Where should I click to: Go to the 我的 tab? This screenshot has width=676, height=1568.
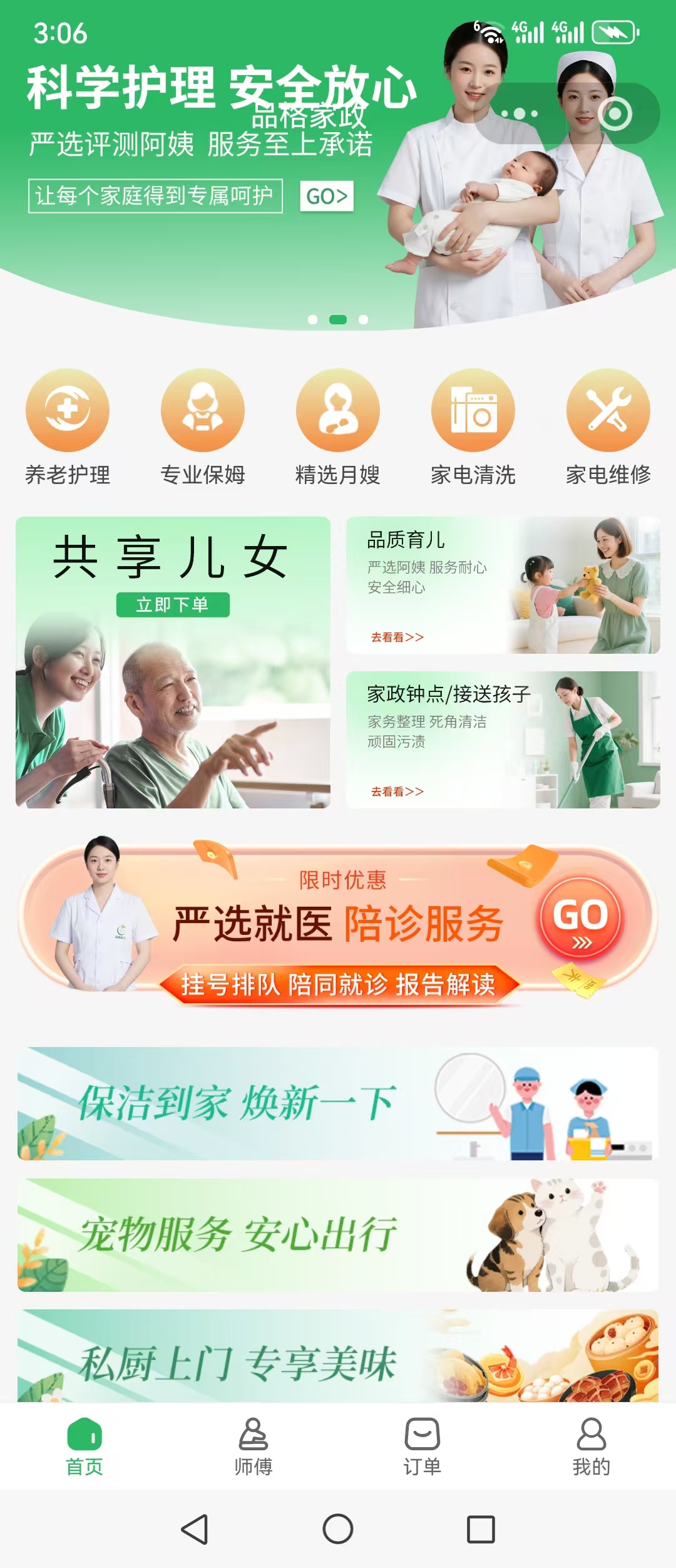(x=591, y=1445)
